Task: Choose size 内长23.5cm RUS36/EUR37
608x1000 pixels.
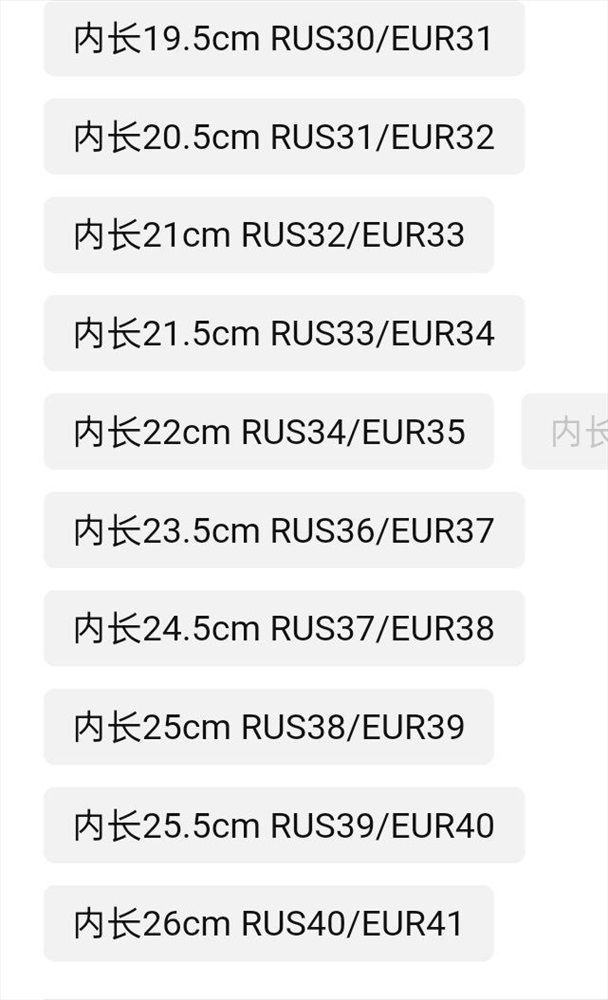Action: point(284,530)
